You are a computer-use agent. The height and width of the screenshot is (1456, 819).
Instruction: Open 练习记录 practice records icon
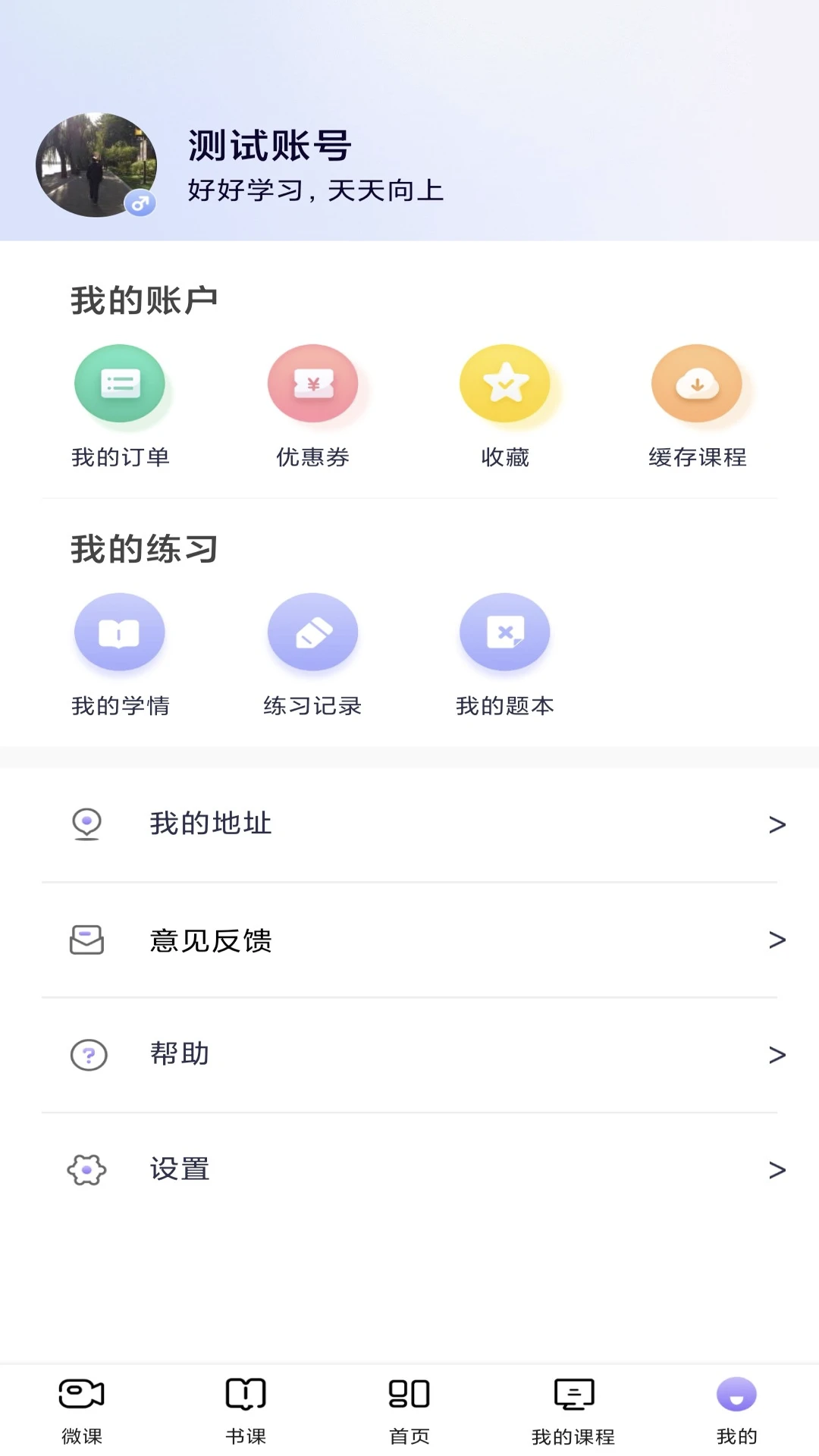(x=313, y=632)
